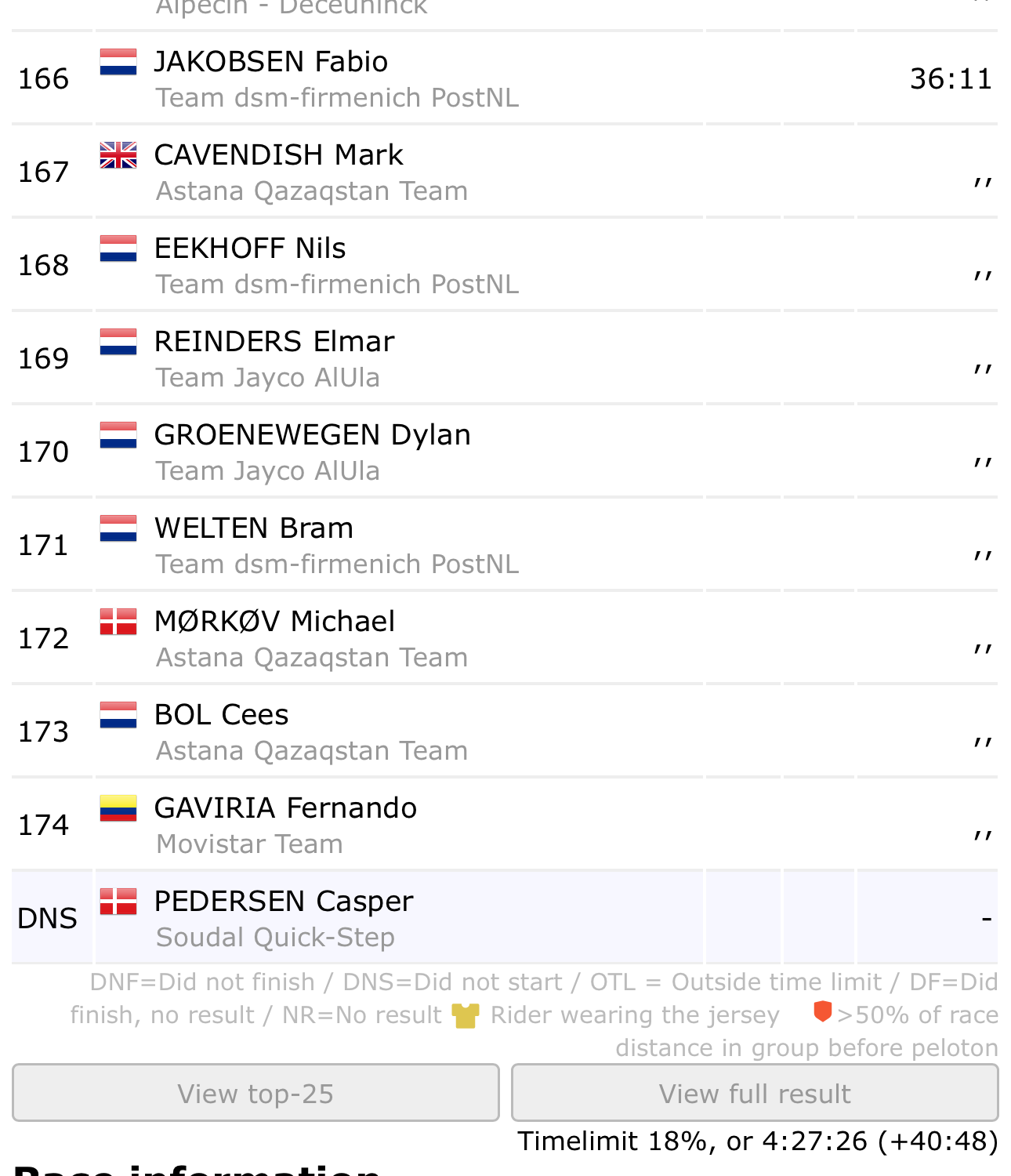Select rider Fernando Gaviria
Screen dimensions: 1011x1176
285,808
